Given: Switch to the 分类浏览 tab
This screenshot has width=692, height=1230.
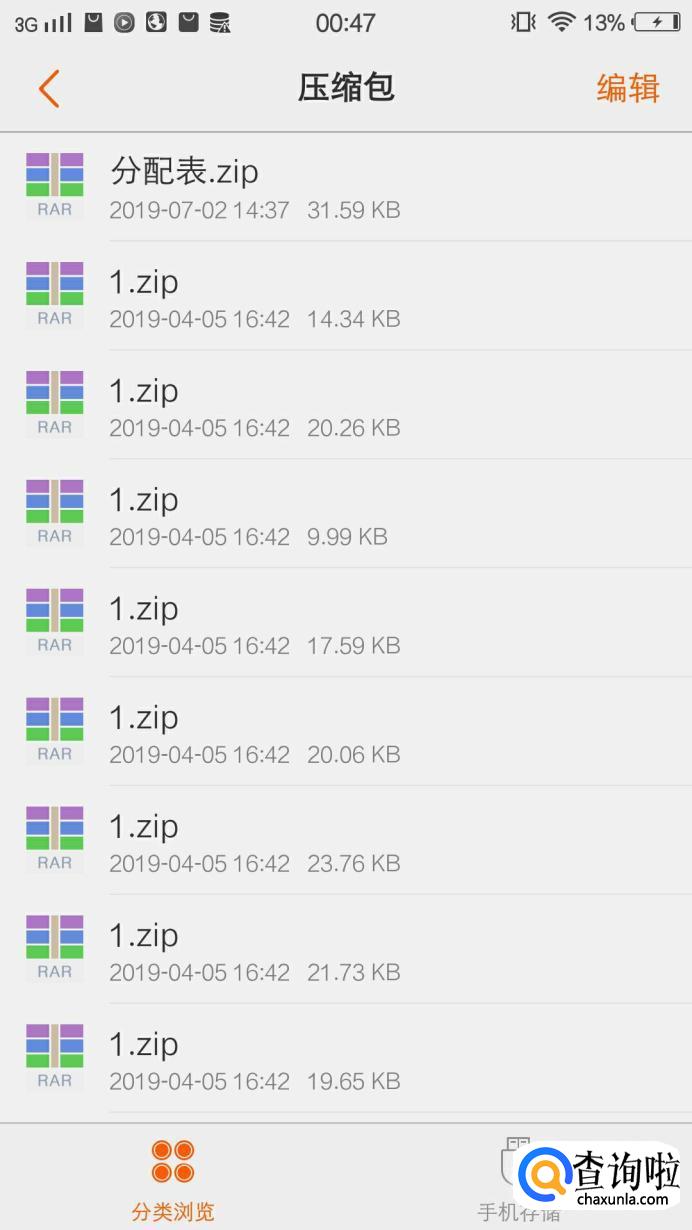Looking at the screenshot, I should click(x=173, y=1180).
